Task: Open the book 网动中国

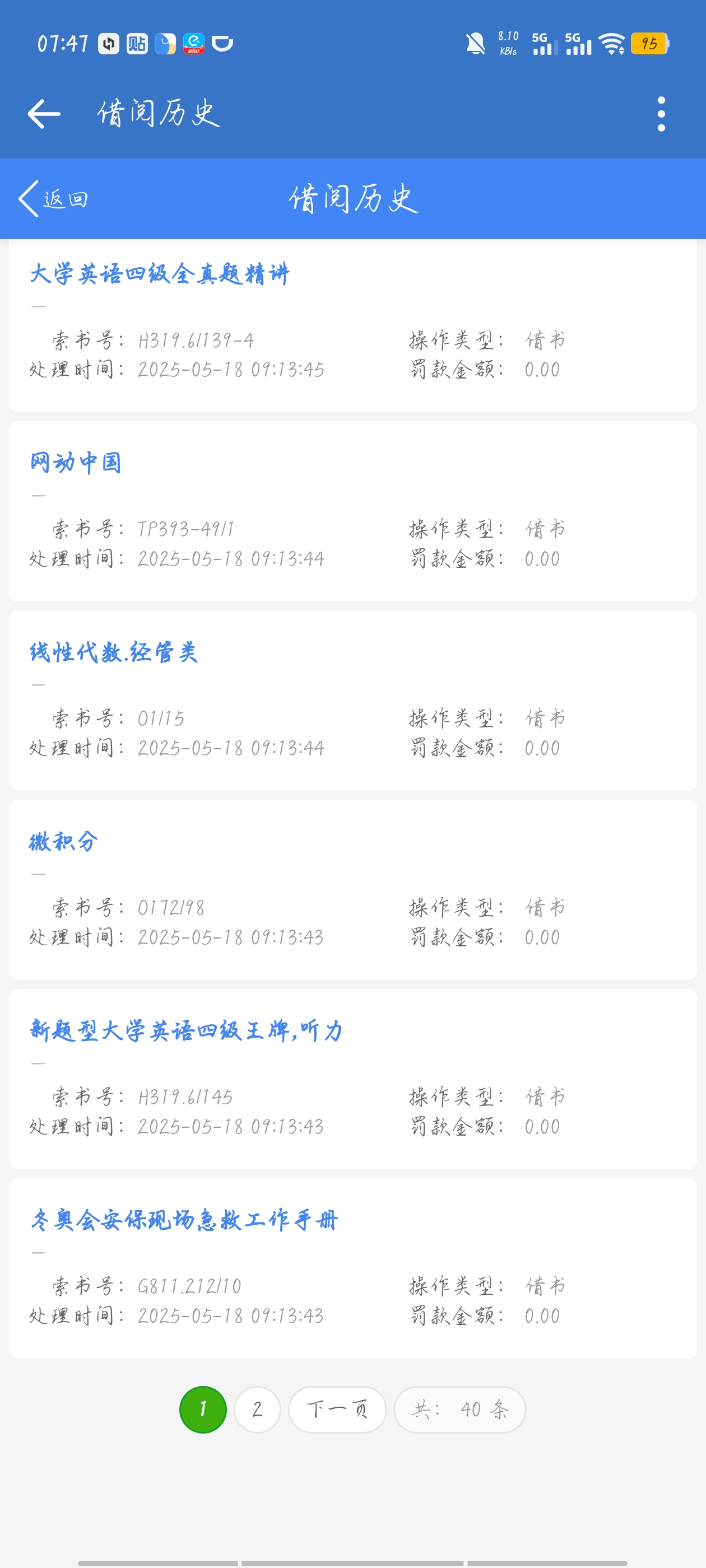Action: click(x=76, y=463)
